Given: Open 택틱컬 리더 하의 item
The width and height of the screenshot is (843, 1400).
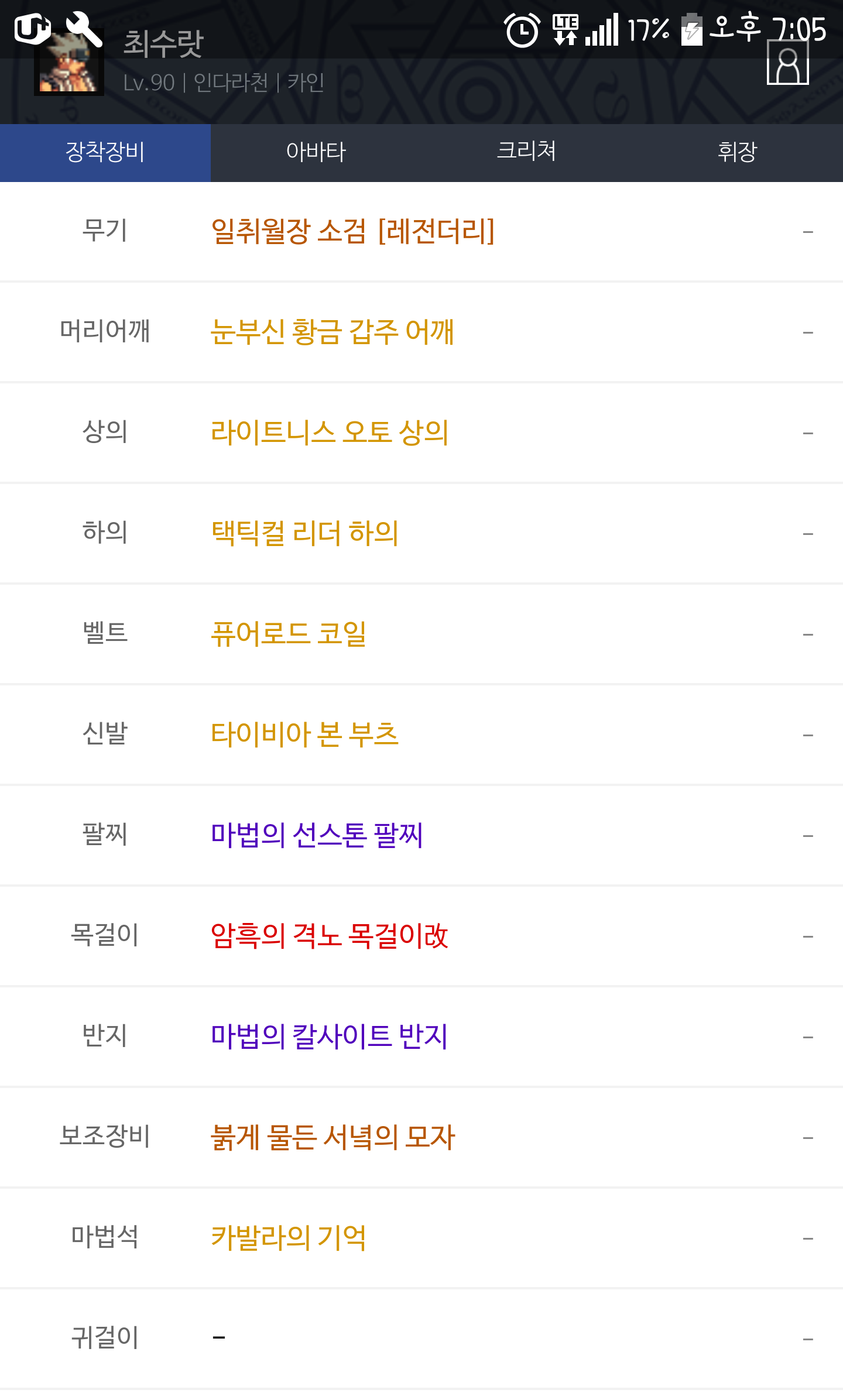Looking at the screenshot, I should coord(304,533).
